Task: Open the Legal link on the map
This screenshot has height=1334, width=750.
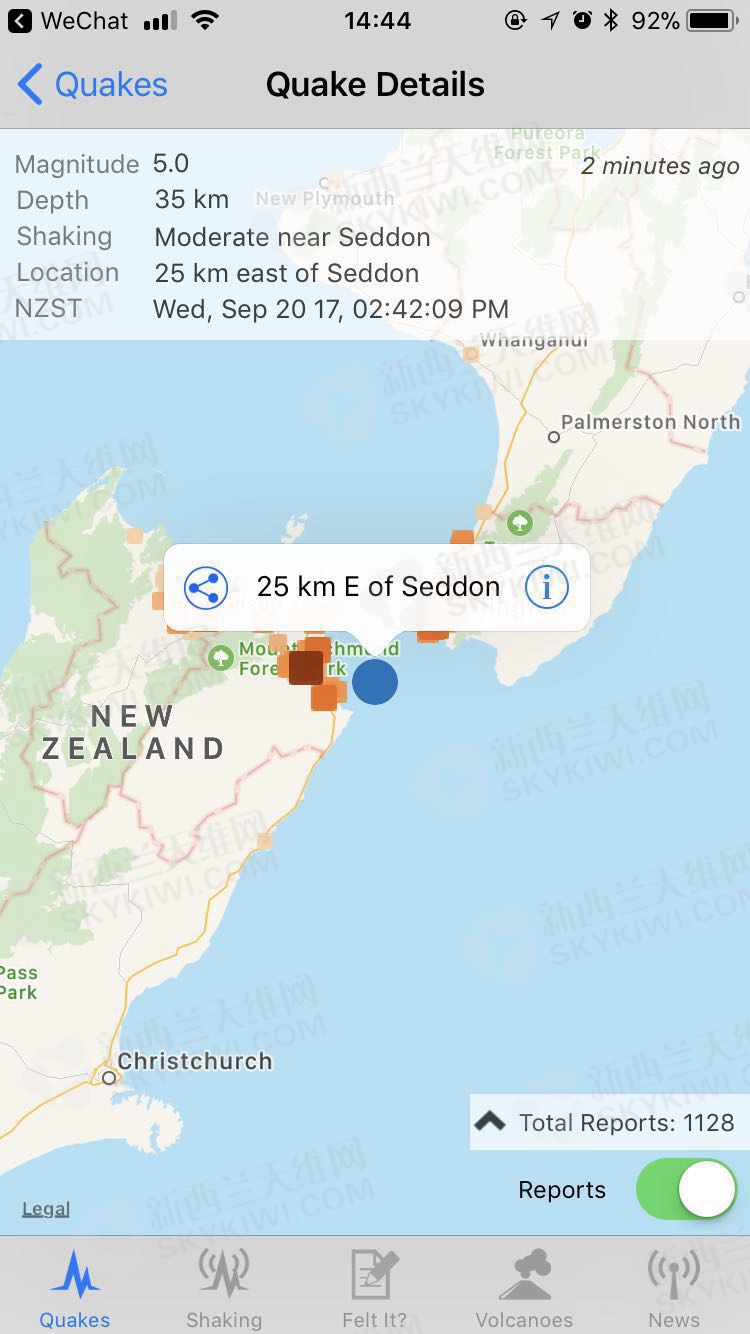Action: click(x=46, y=1209)
